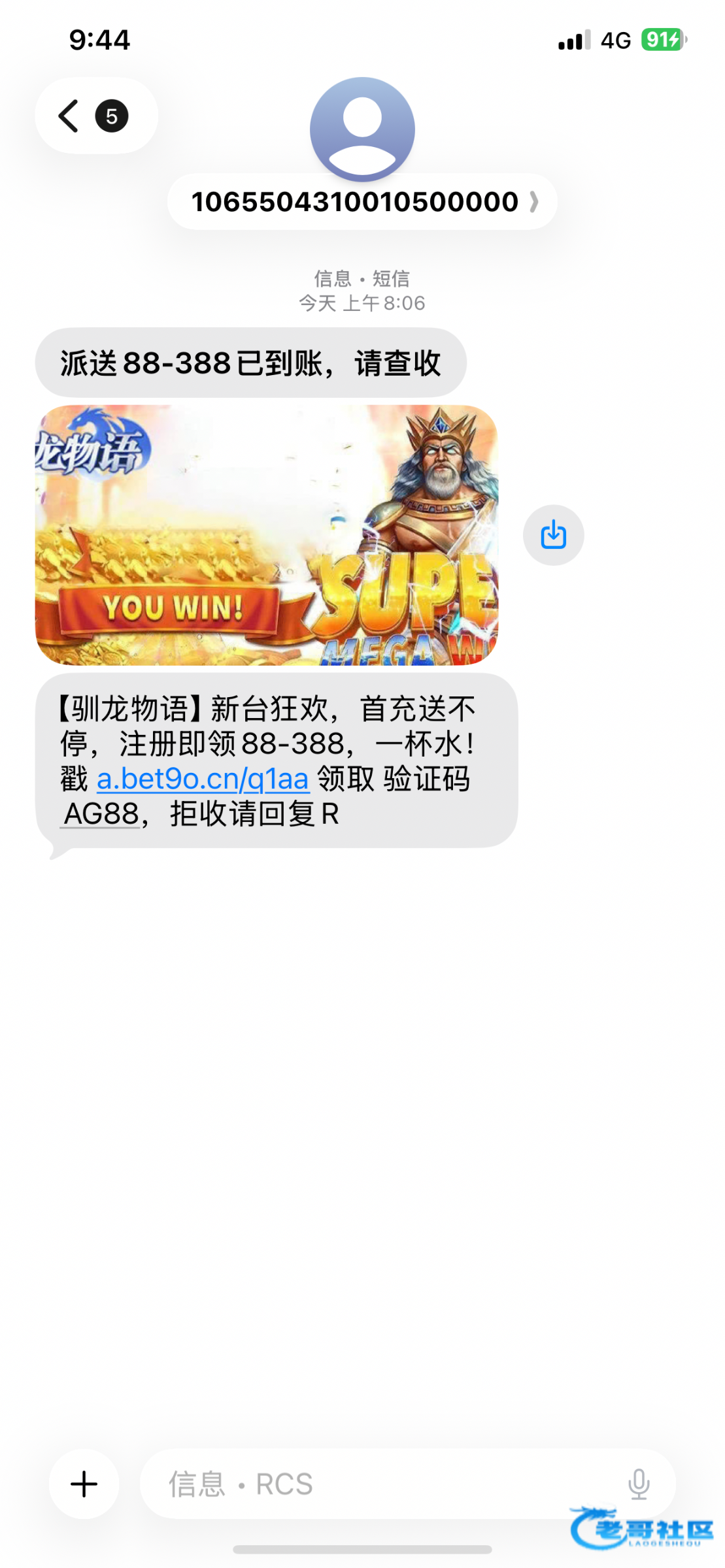The height and width of the screenshot is (1568, 725).
Task: Start voice dictation with the microphone
Action: (x=639, y=1484)
